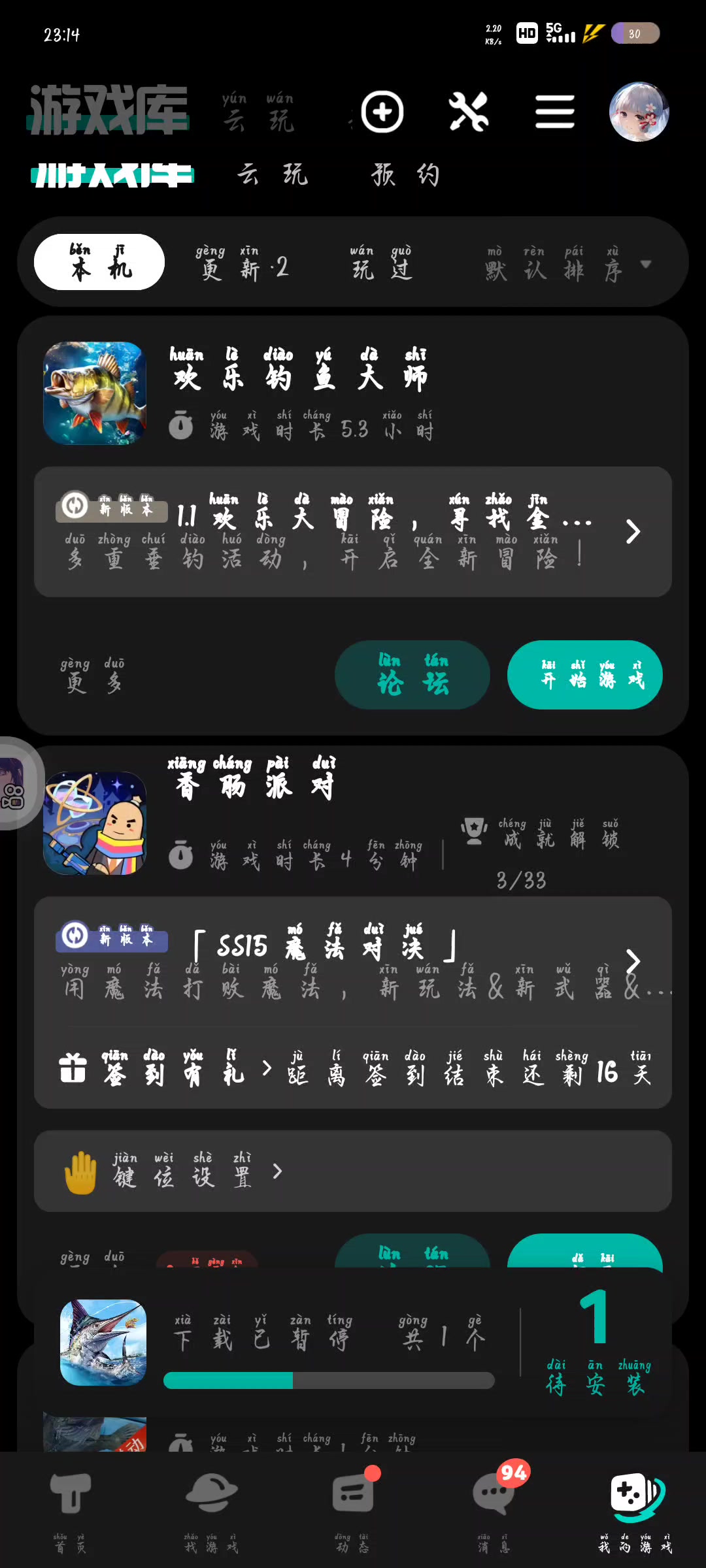
Task: Switch to the 预约 tab
Action: (x=406, y=174)
